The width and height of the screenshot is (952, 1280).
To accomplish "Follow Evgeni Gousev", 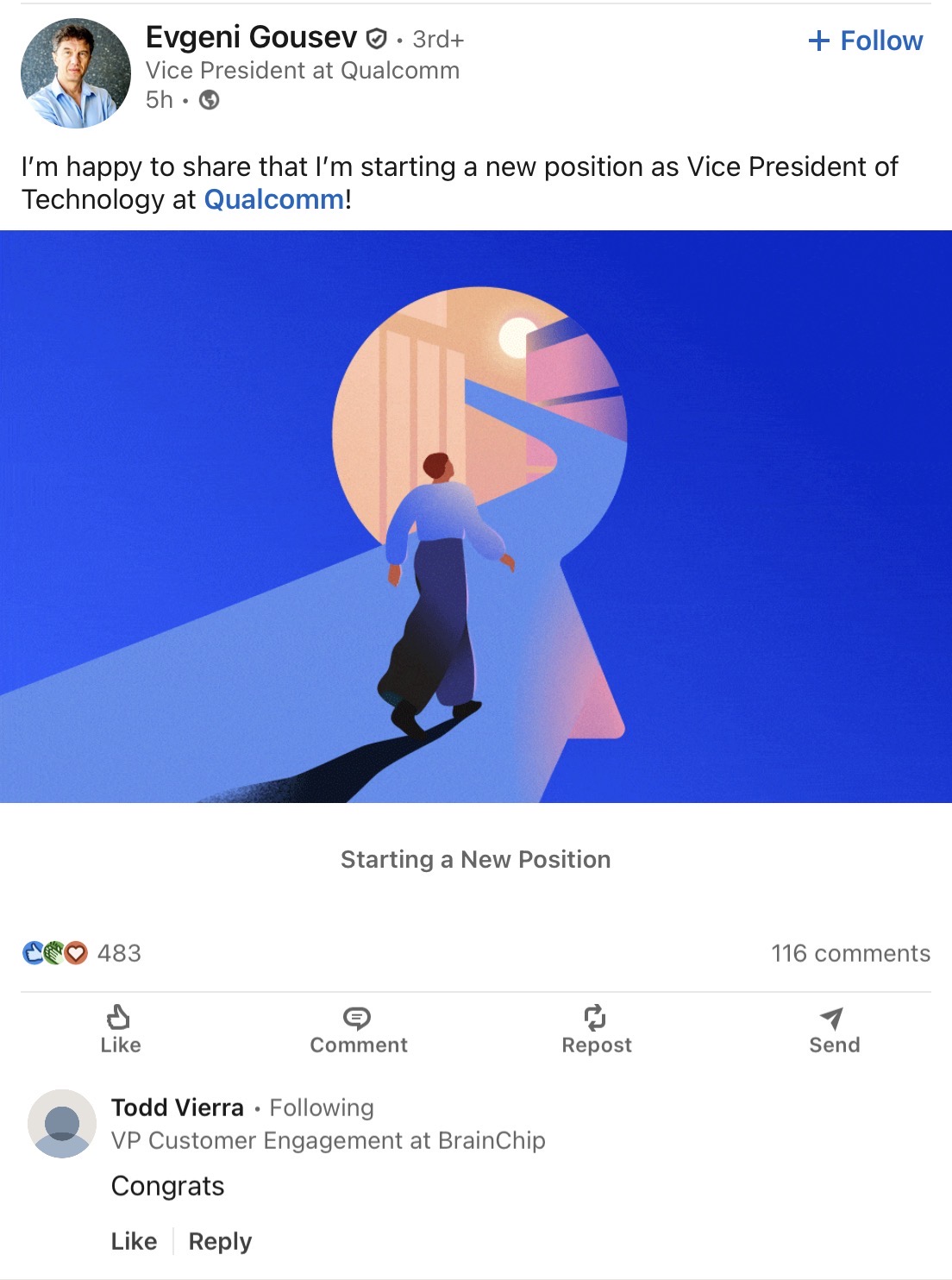I will coord(866,41).
